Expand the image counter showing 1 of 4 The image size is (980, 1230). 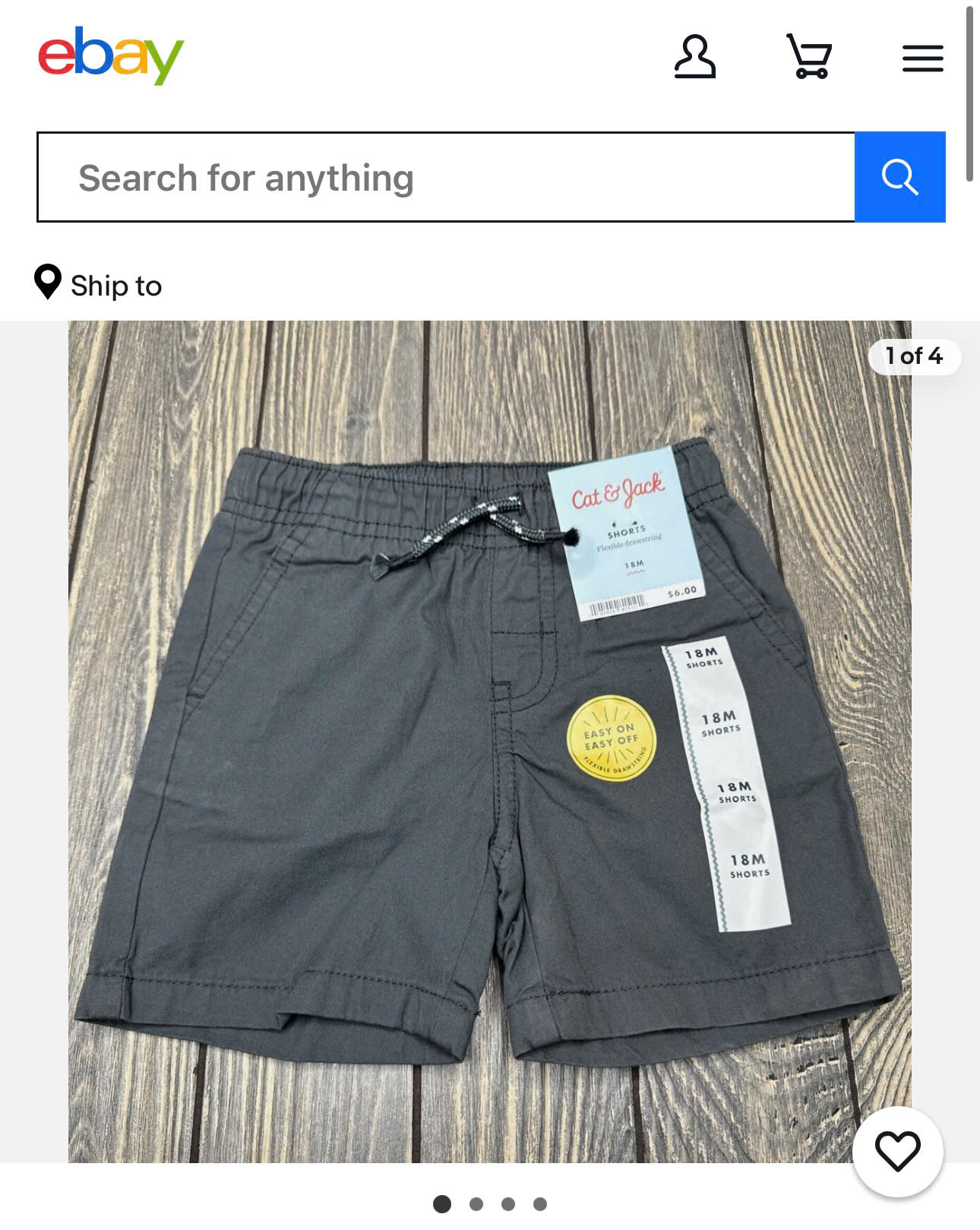point(914,355)
